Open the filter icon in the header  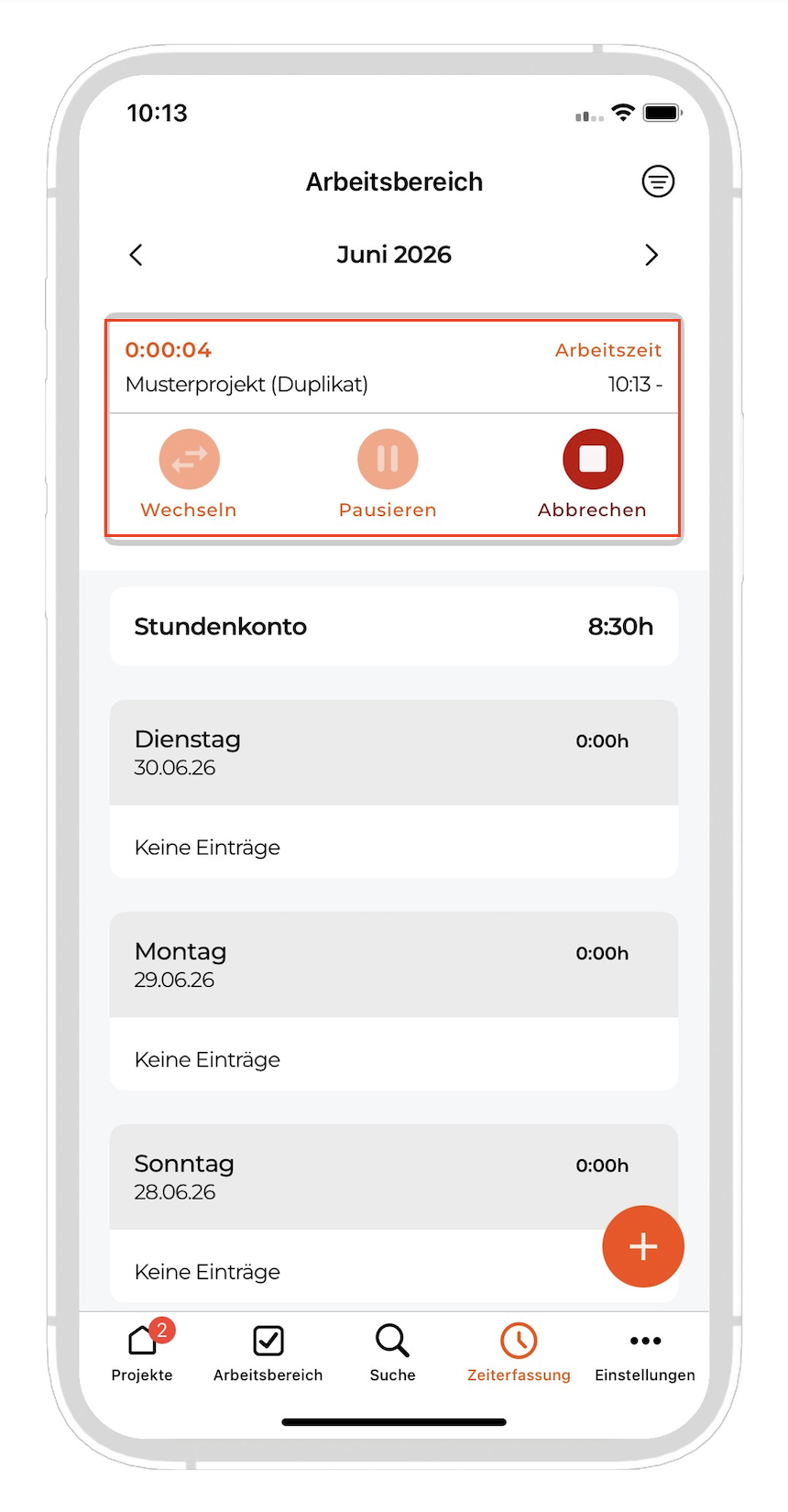(x=657, y=181)
